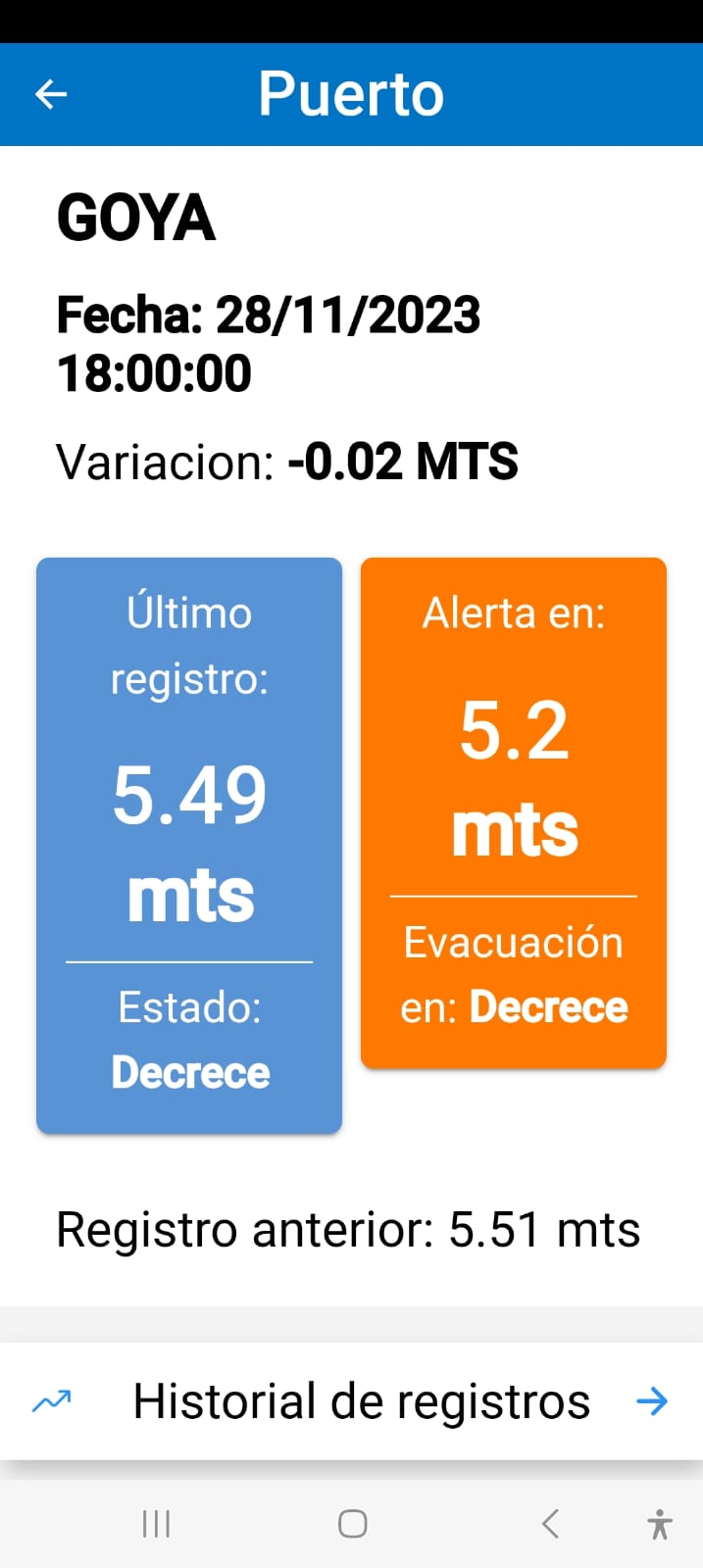
Task: Open Historial de registros
Action: click(x=351, y=1401)
